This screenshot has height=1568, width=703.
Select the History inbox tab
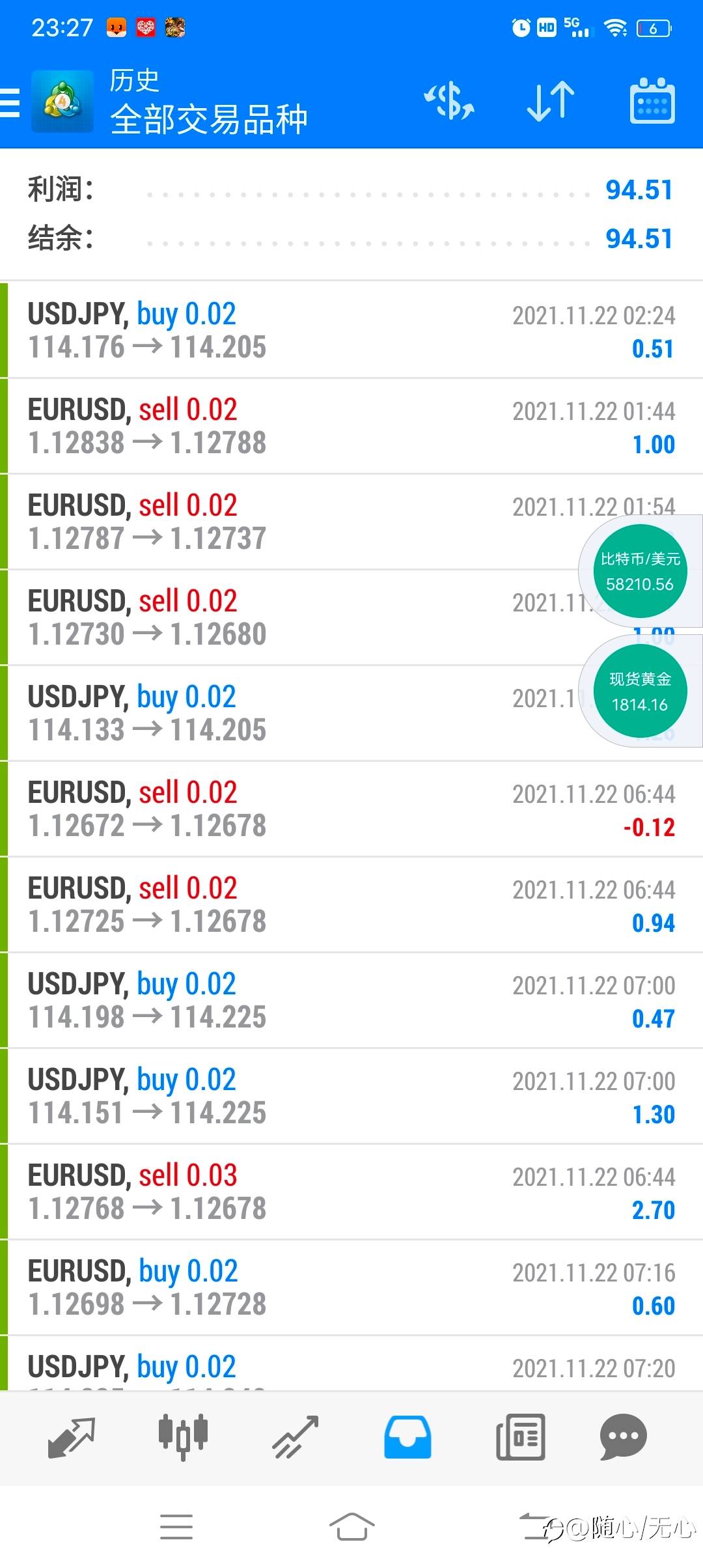(407, 1437)
